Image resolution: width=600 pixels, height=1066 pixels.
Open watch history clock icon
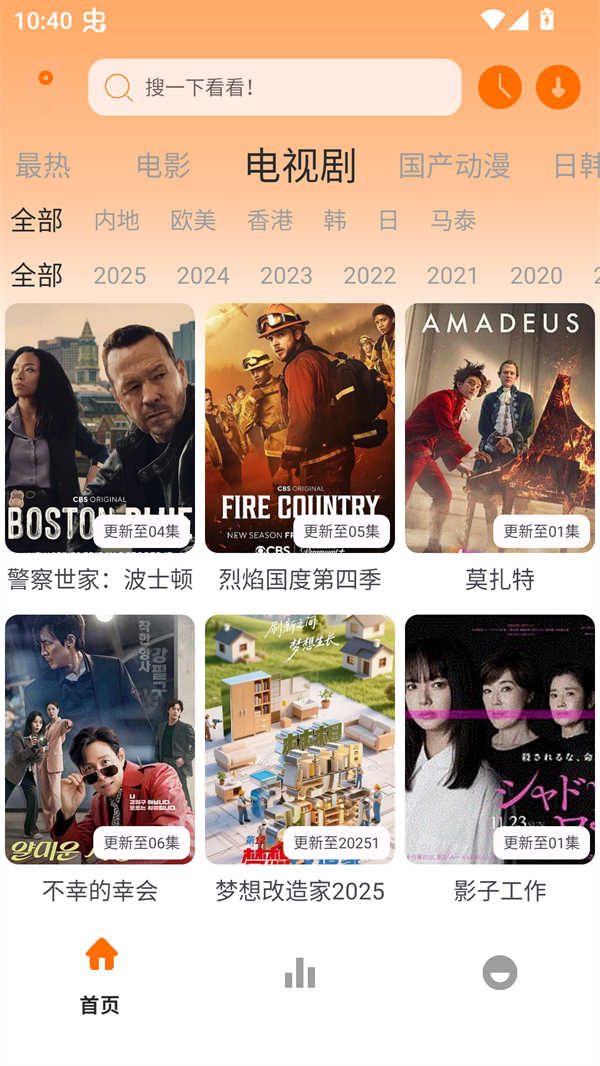500,88
